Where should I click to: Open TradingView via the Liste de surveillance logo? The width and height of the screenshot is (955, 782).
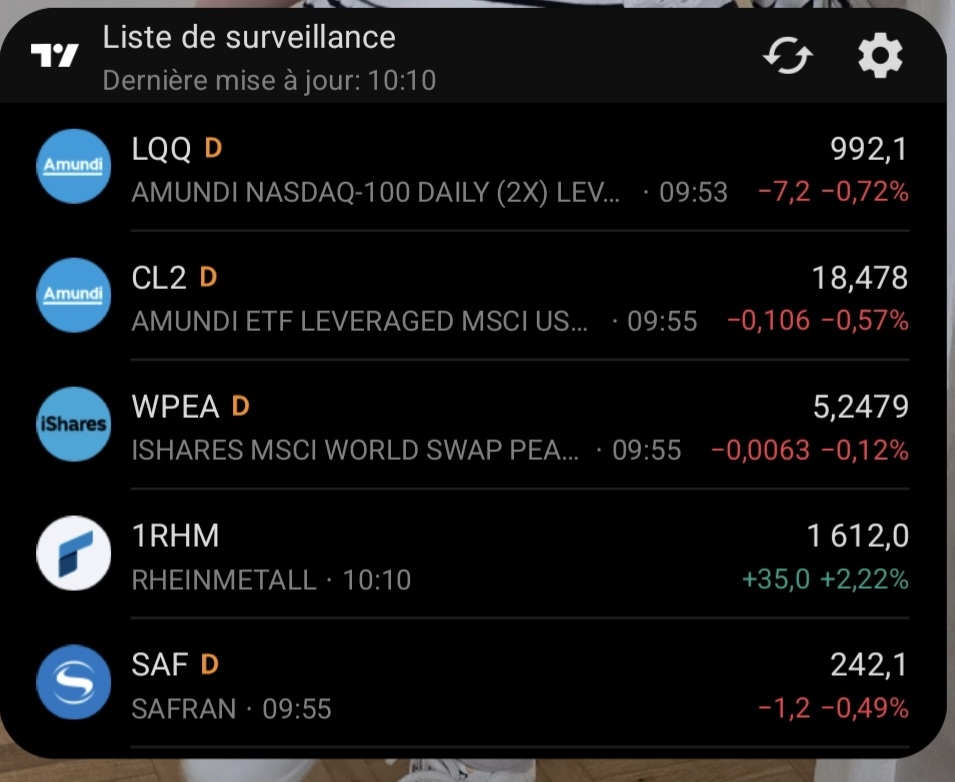pos(55,56)
